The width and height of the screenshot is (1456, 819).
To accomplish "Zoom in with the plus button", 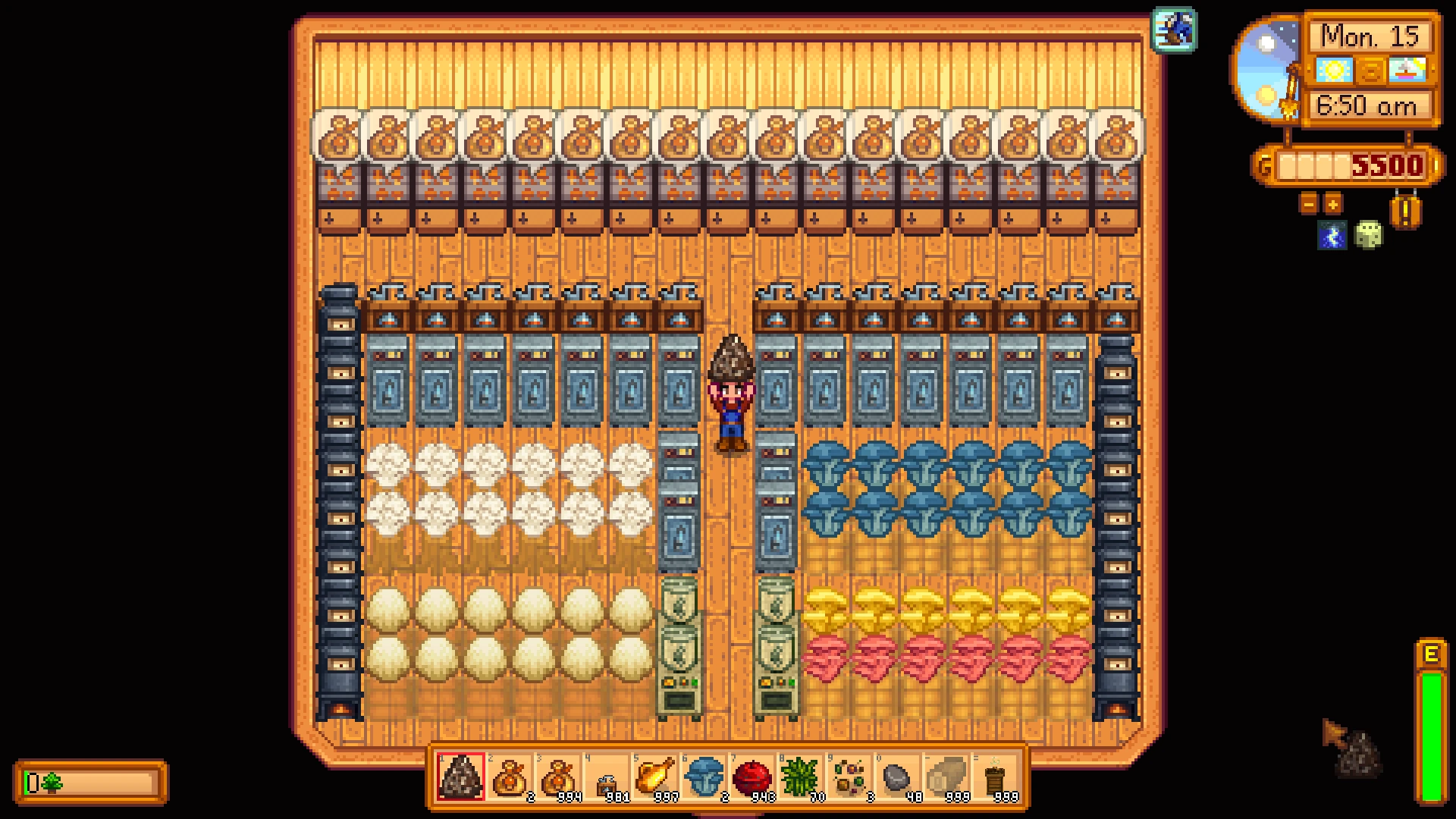I will 1332,203.
